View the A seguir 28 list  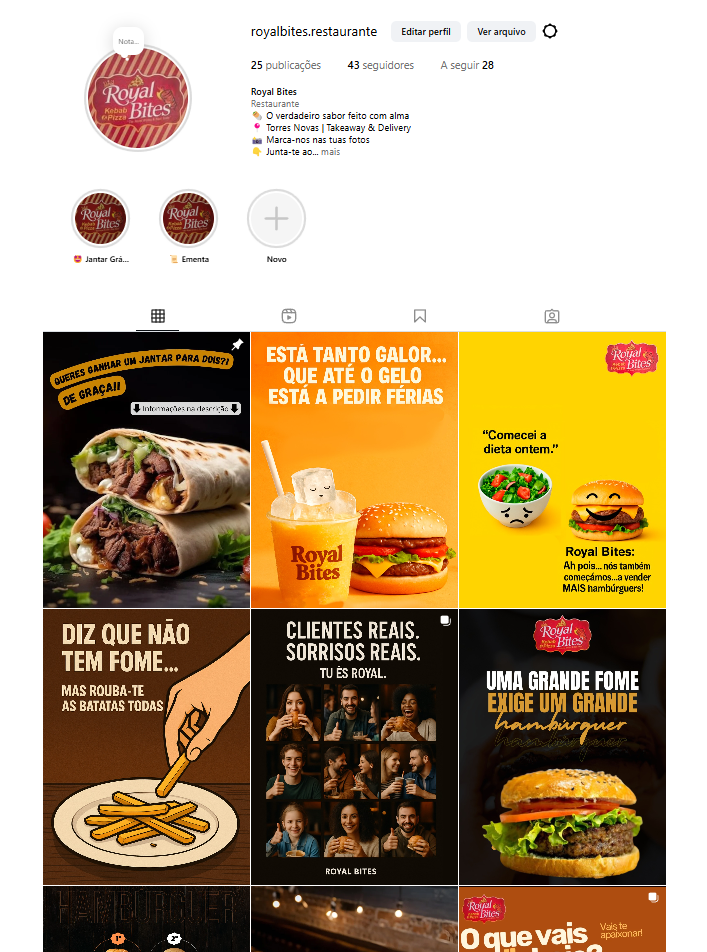point(467,66)
